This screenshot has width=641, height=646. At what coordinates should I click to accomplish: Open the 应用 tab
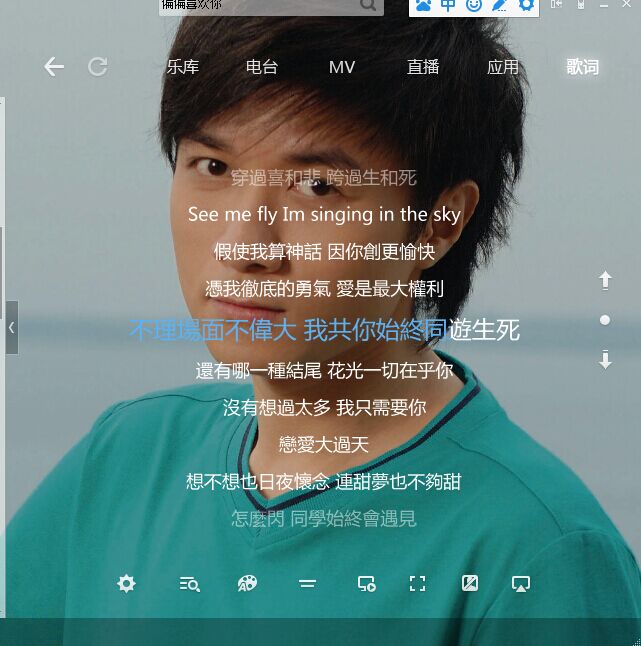(x=503, y=67)
